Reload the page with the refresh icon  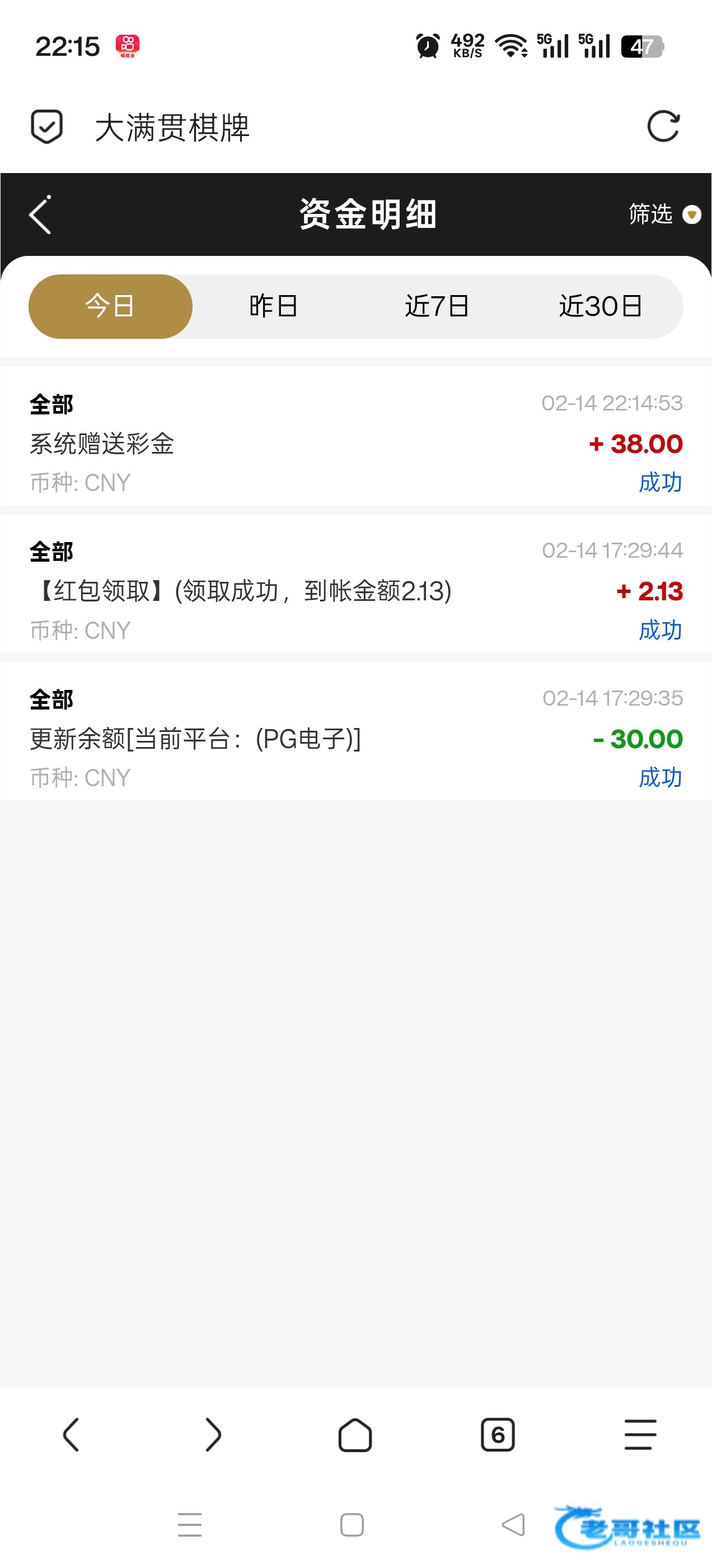pos(663,127)
